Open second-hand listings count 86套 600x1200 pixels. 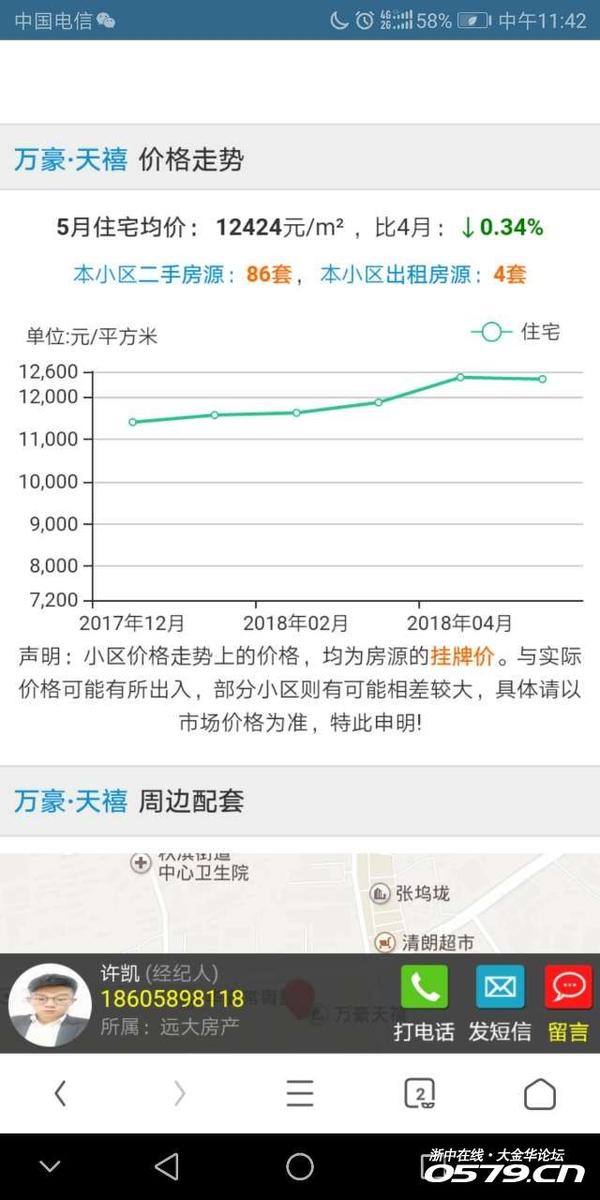pyautogui.click(x=268, y=274)
